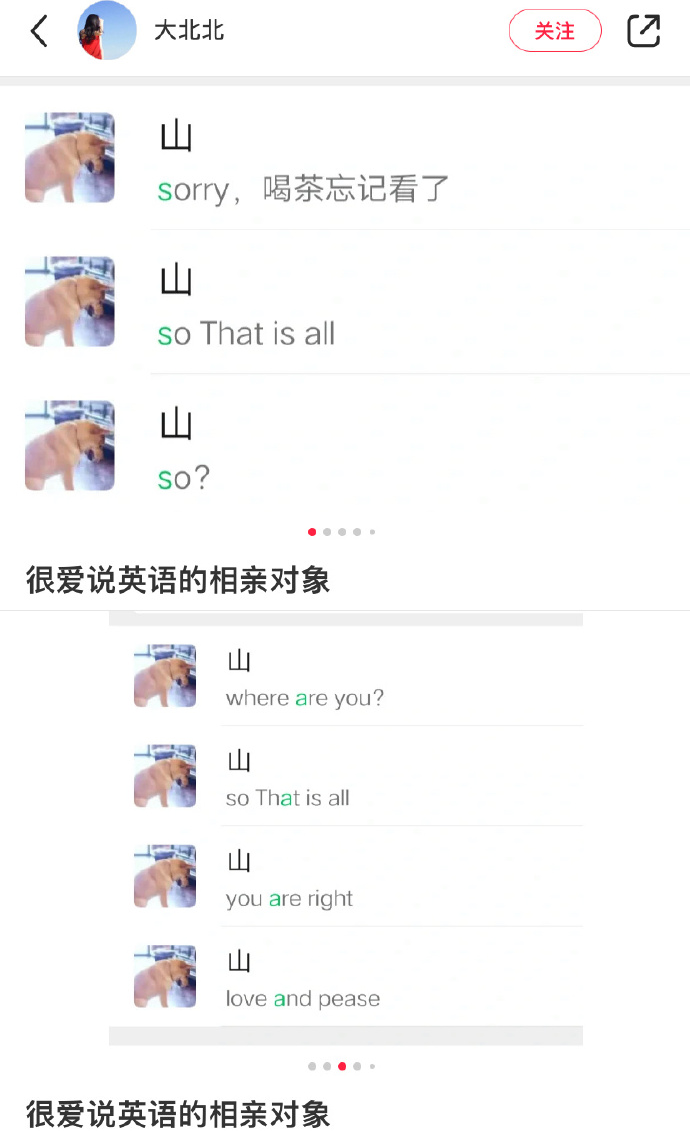Viewport: 690px width, 1141px height.
Task: Open 大北北's profile avatar
Action: (107, 31)
